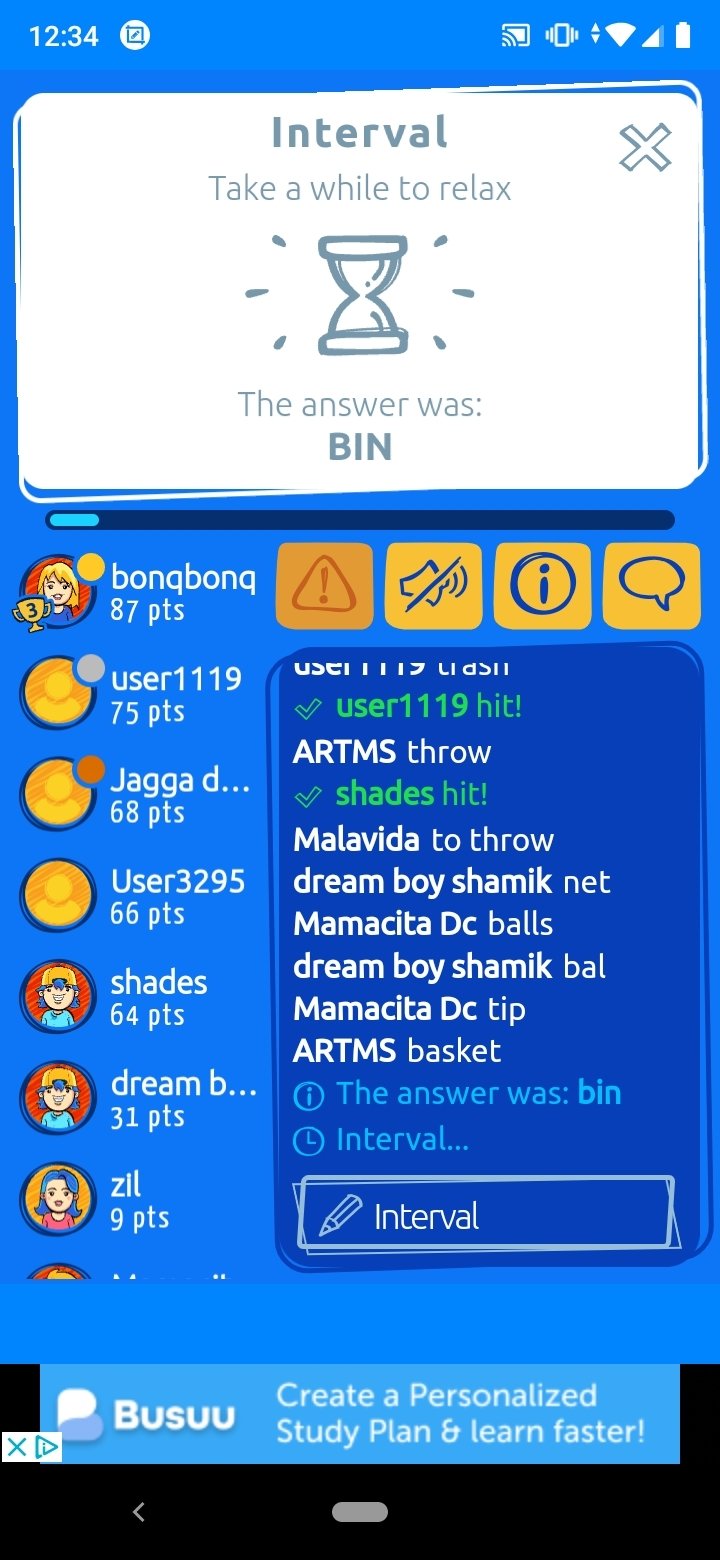Open player bonqbonq's profile
The width and height of the screenshot is (720, 1560).
click(x=137, y=592)
